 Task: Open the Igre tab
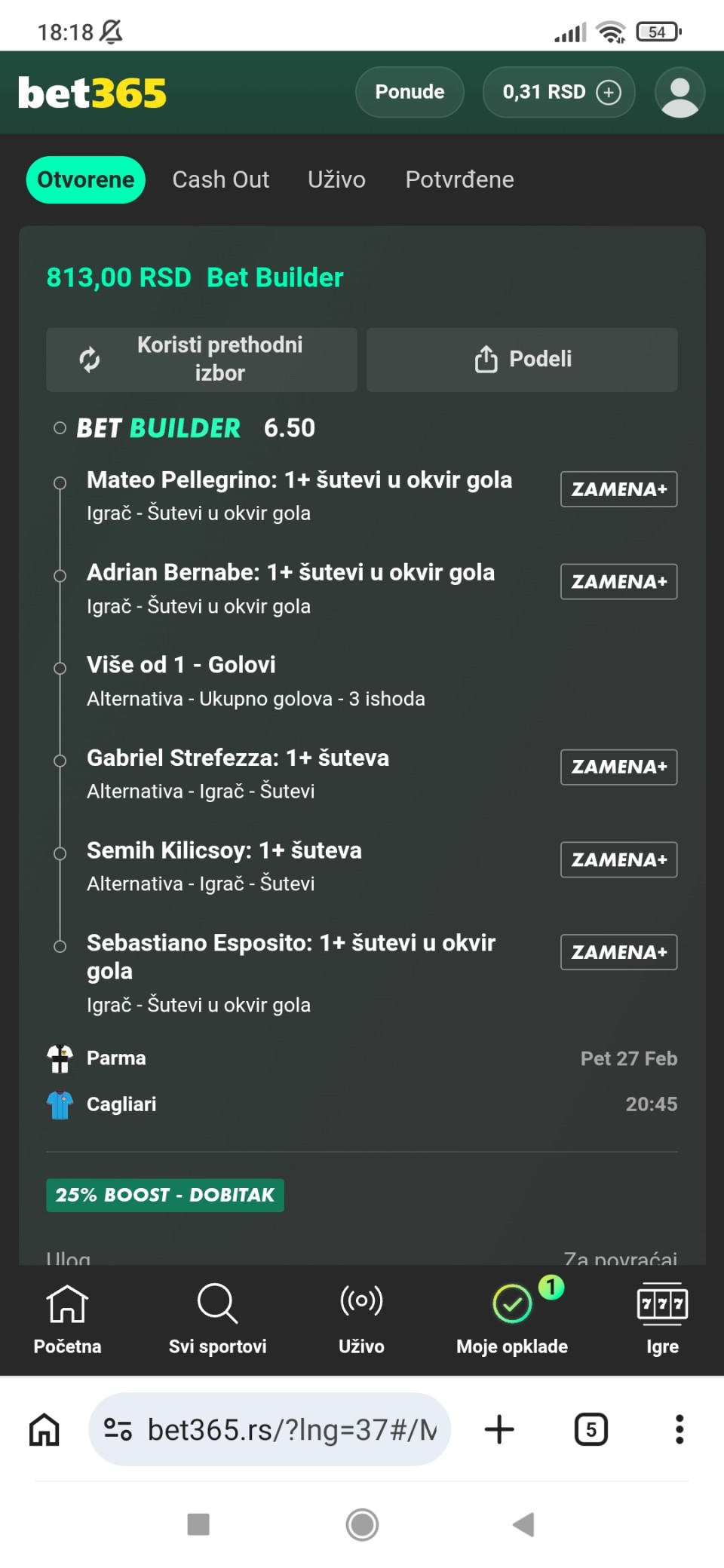click(662, 1319)
